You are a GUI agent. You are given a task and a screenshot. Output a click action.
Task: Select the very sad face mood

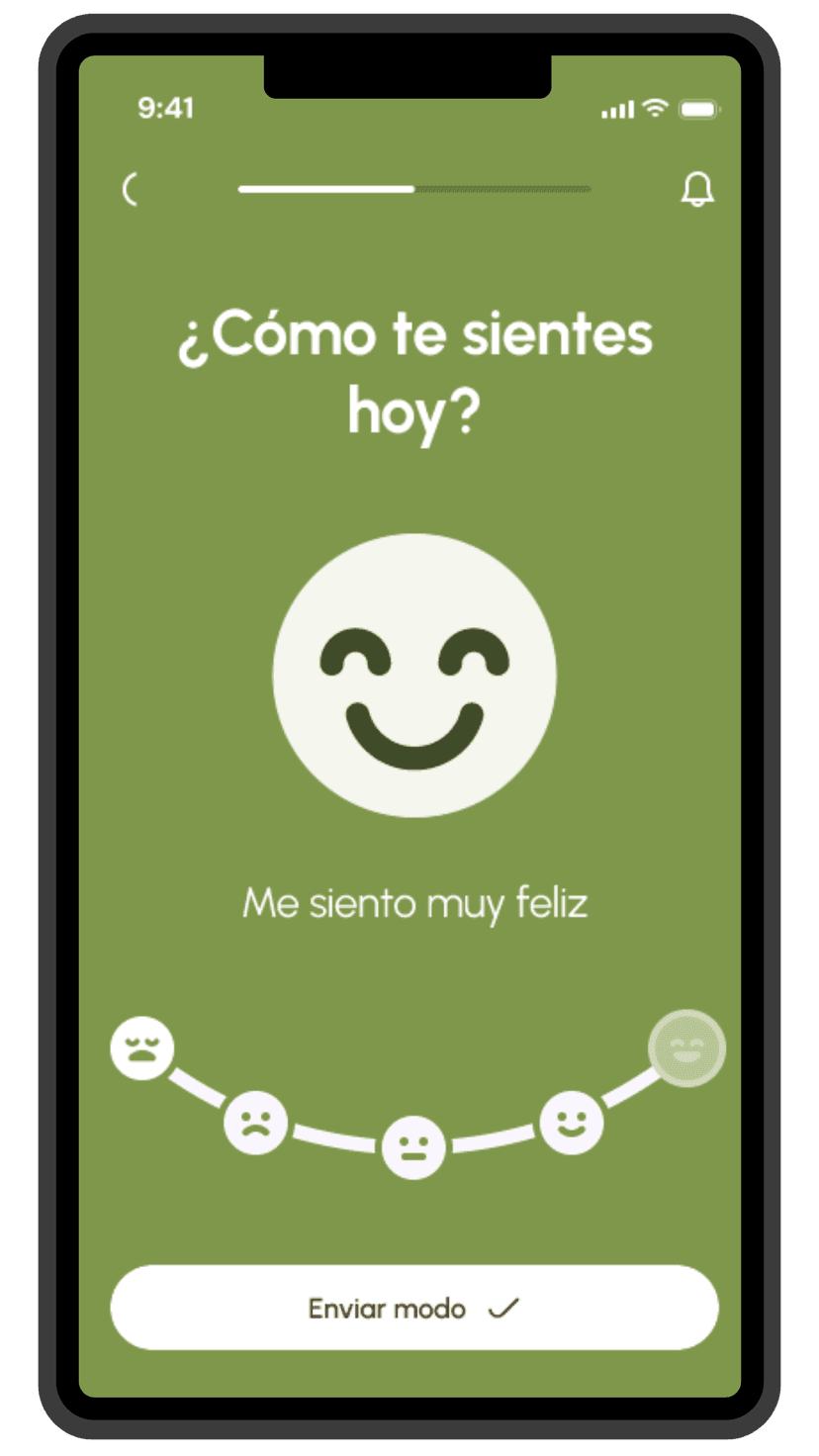(x=142, y=1047)
